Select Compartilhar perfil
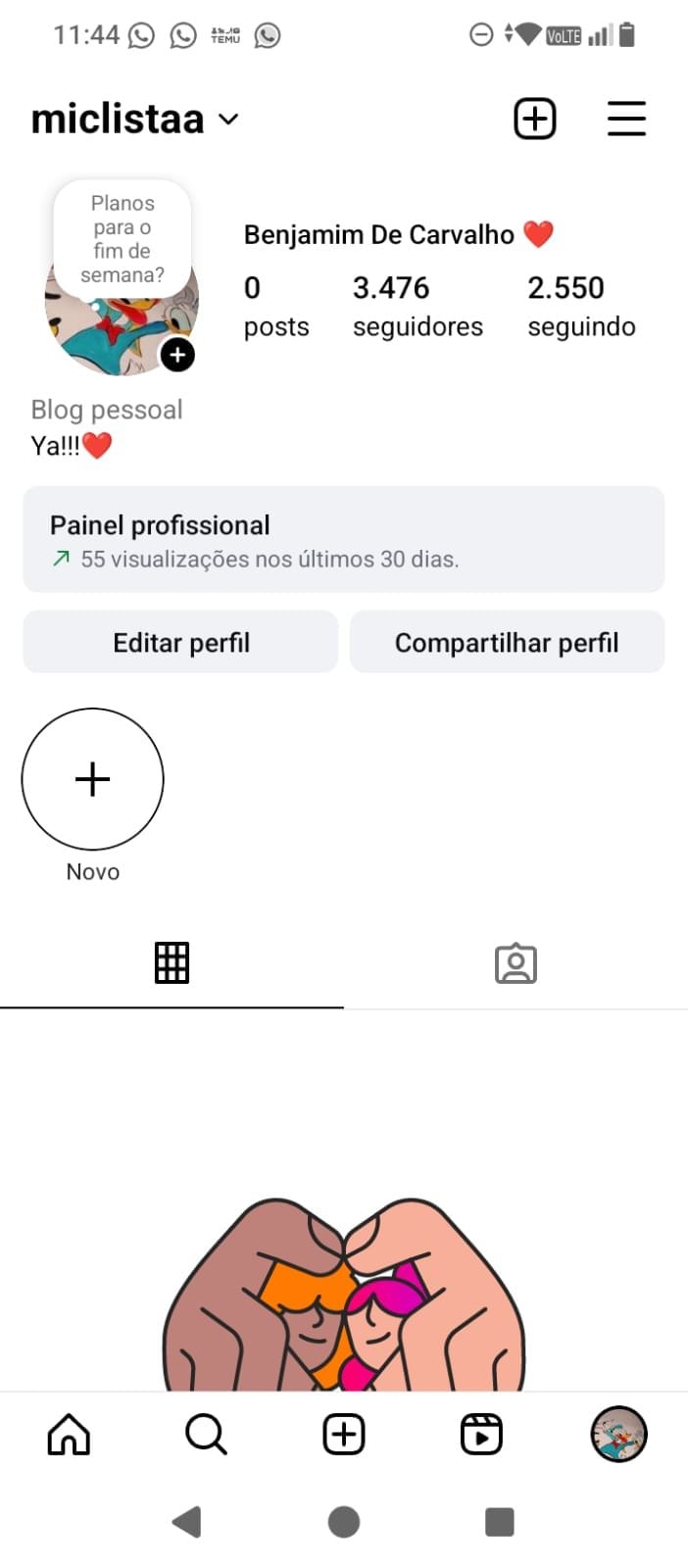The height and width of the screenshot is (1568, 688). [x=507, y=642]
